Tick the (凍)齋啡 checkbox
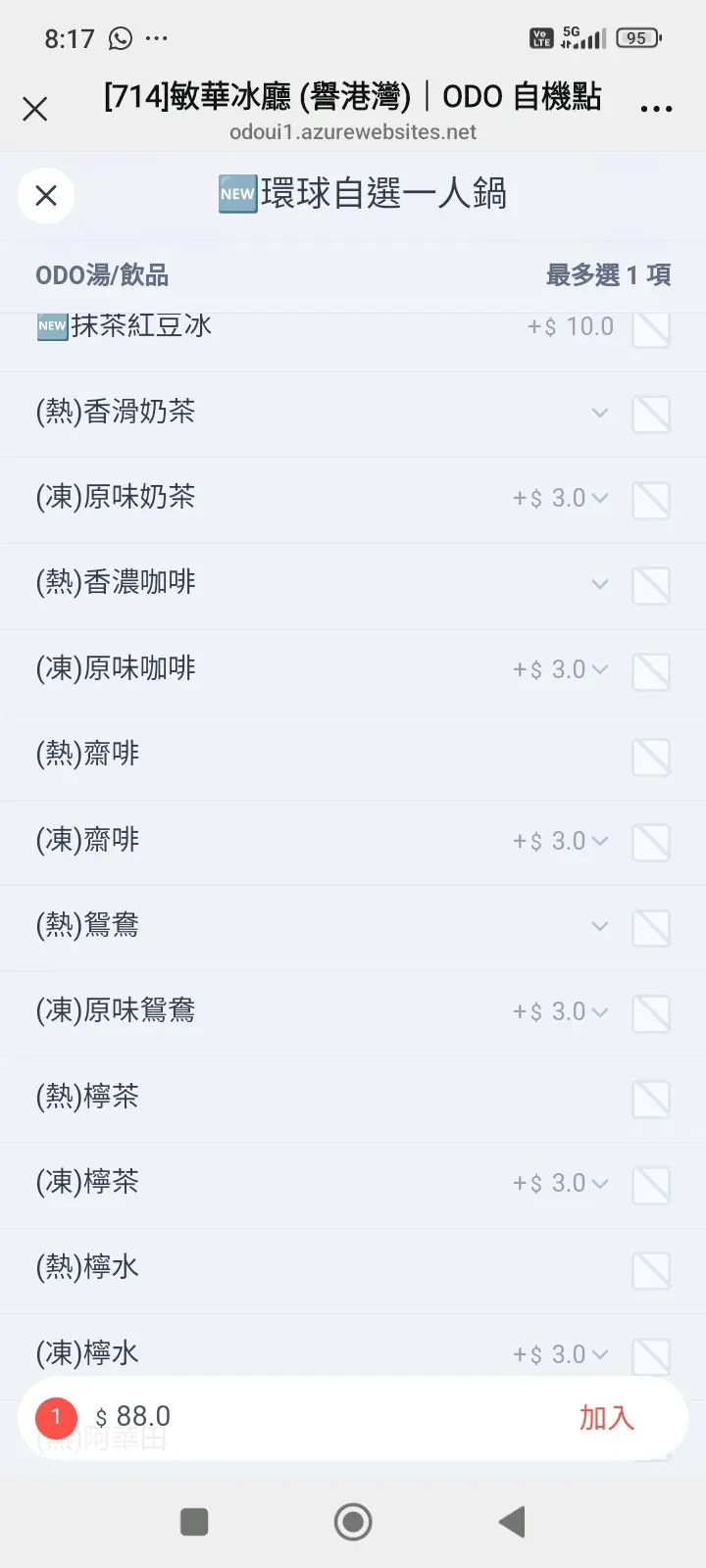This screenshot has width=706, height=1568. [651, 843]
